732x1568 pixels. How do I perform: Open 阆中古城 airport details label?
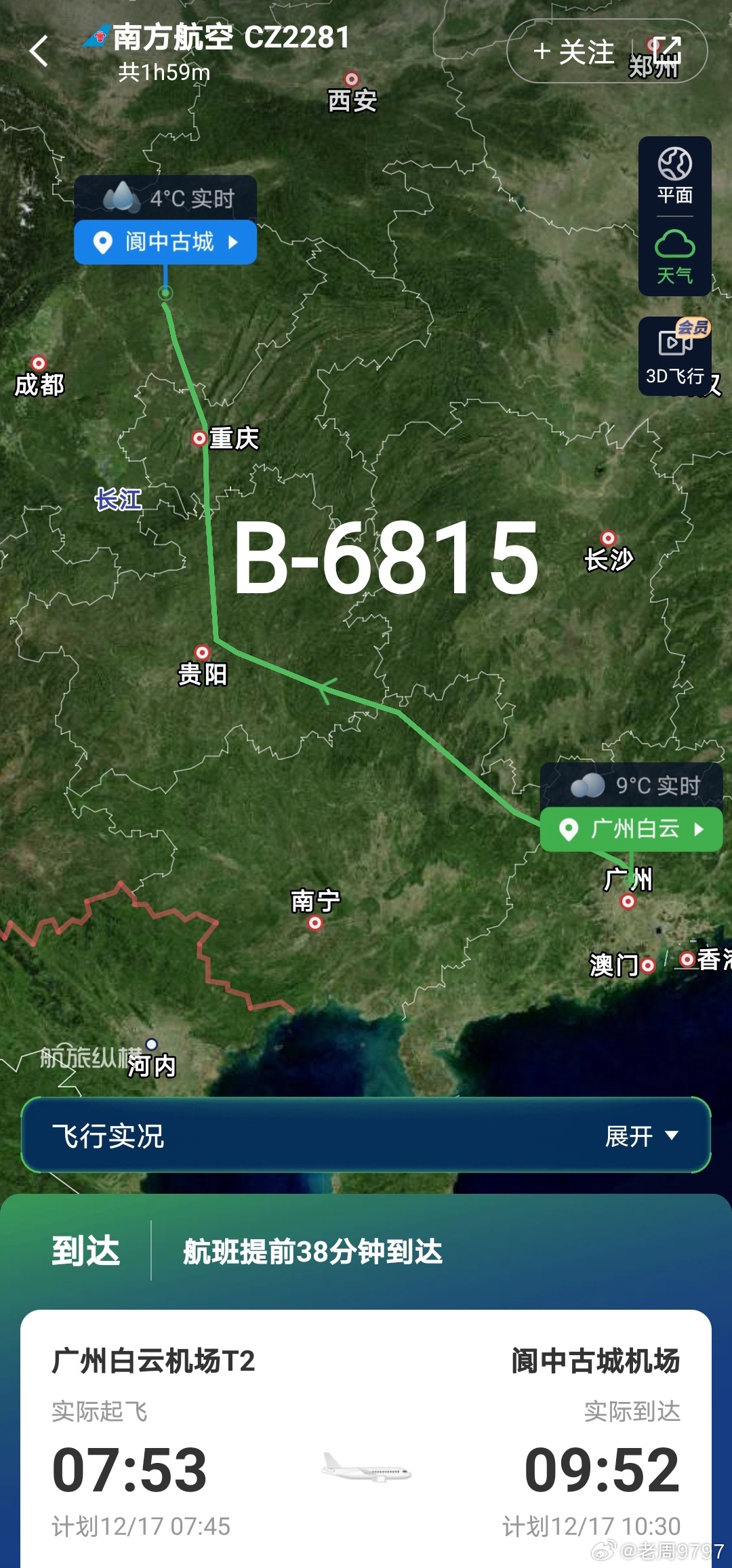pos(165,242)
